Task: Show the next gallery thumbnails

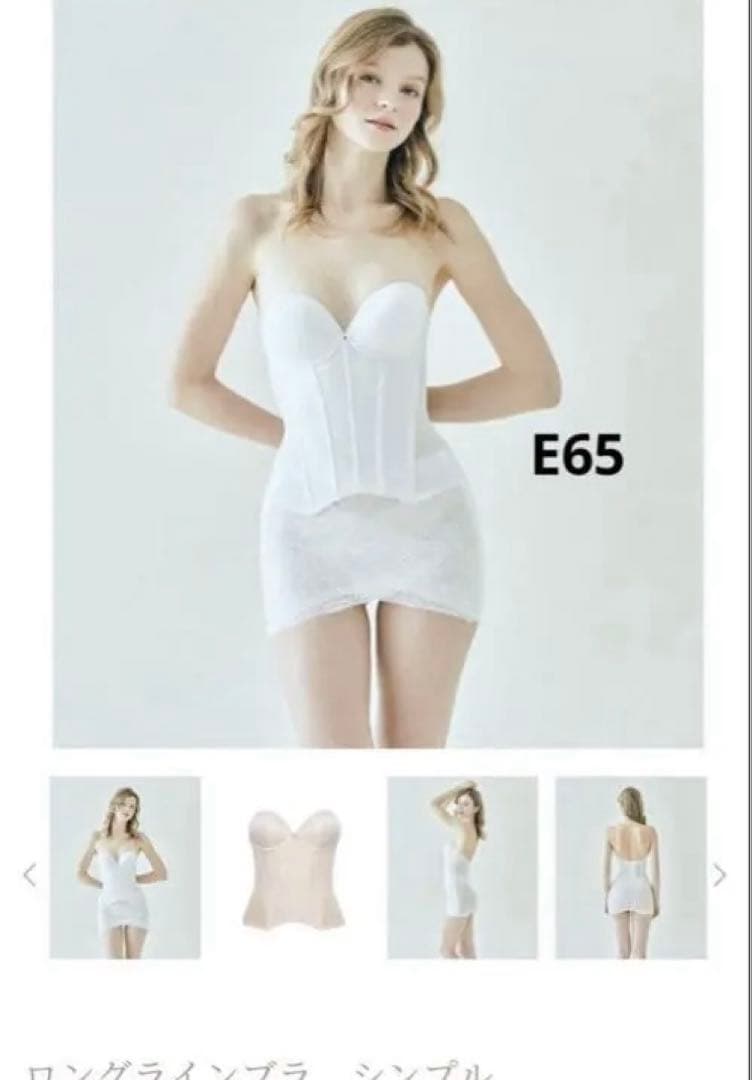Action: (719, 875)
